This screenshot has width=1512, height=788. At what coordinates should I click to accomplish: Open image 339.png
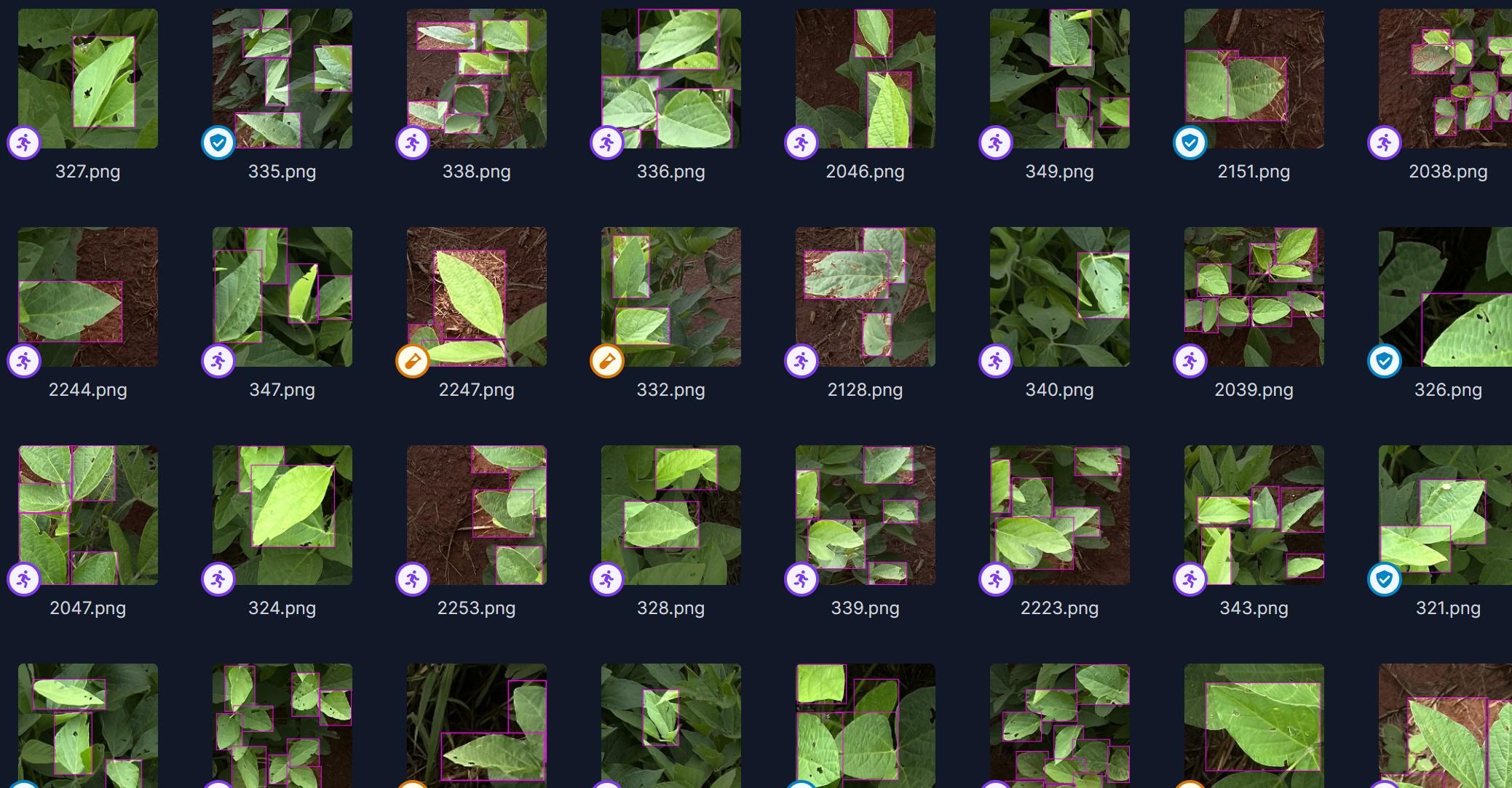click(865, 515)
